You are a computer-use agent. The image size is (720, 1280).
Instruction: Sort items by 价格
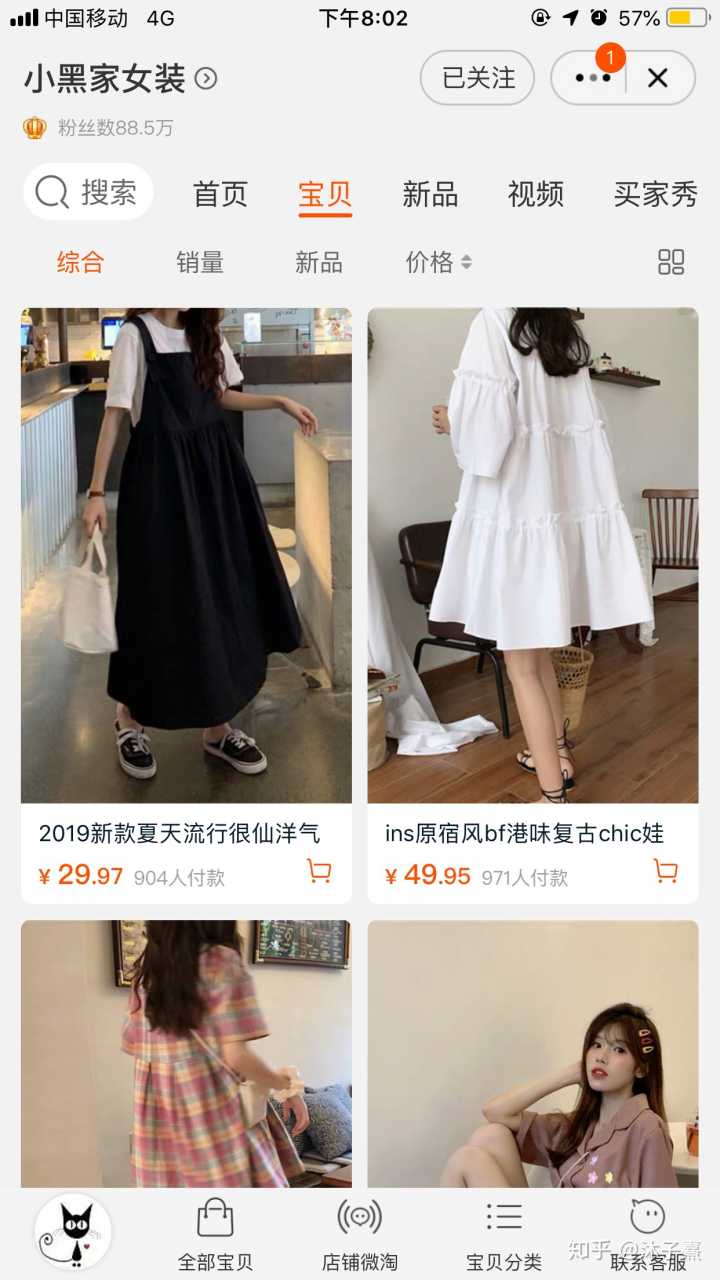coord(438,262)
